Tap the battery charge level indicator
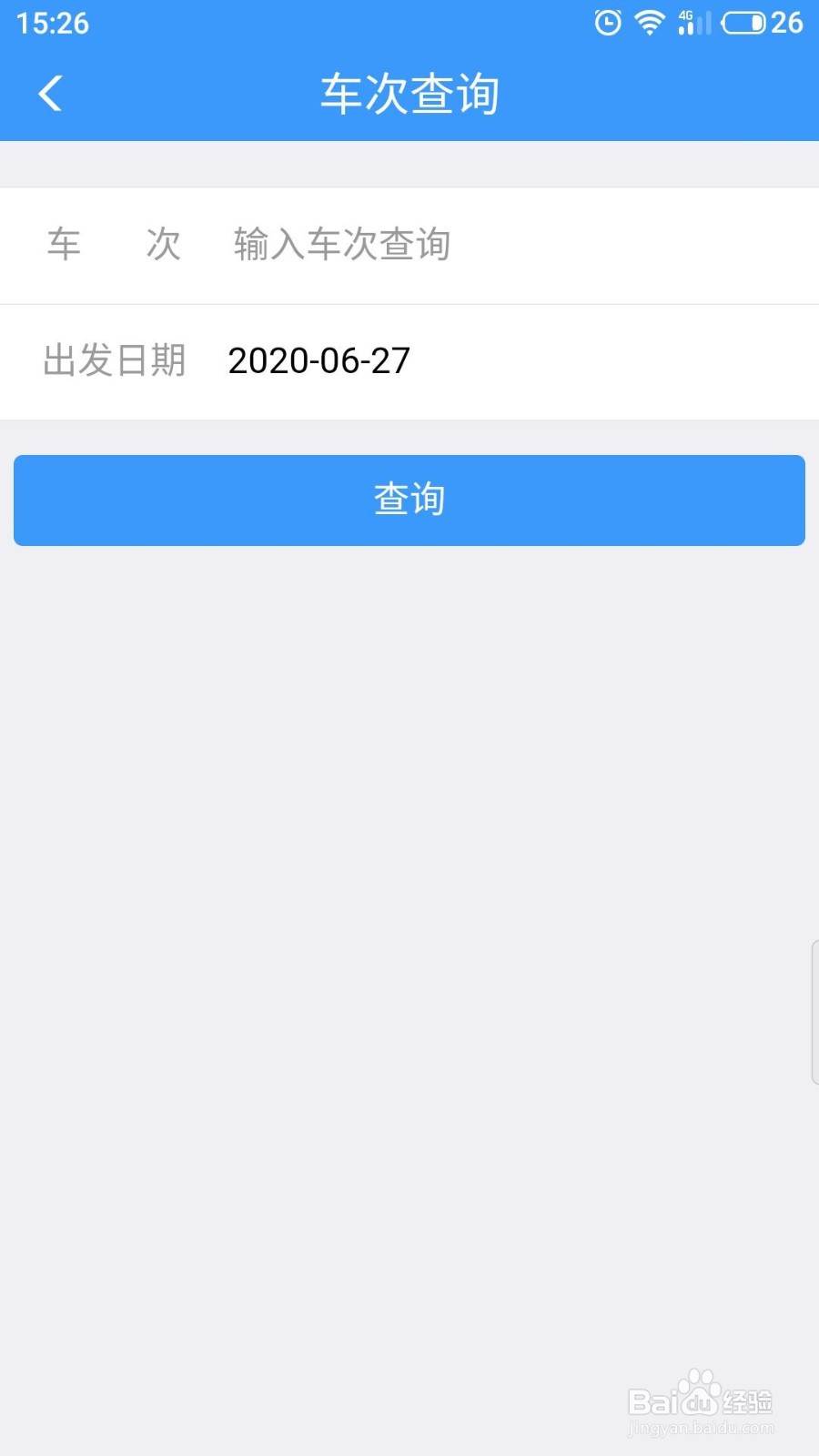 (744, 23)
